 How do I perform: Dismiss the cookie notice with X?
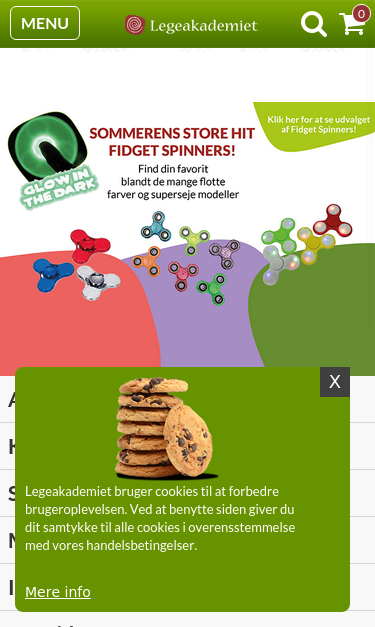click(335, 382)
